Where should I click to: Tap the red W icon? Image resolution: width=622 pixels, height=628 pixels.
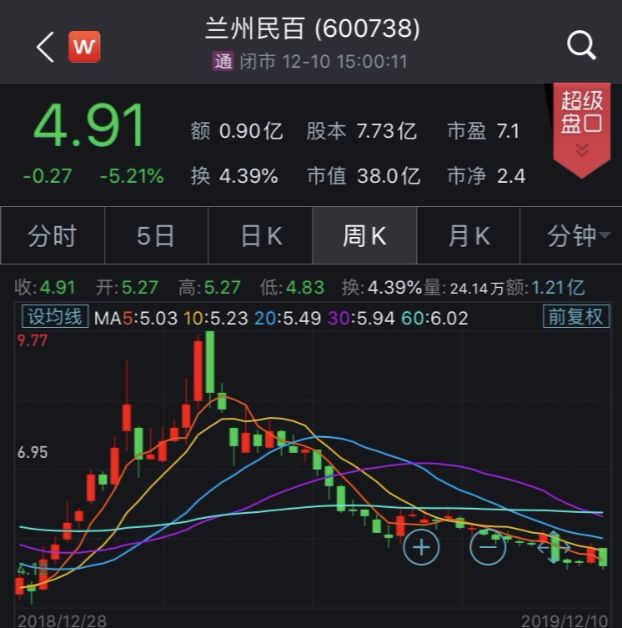84,47
